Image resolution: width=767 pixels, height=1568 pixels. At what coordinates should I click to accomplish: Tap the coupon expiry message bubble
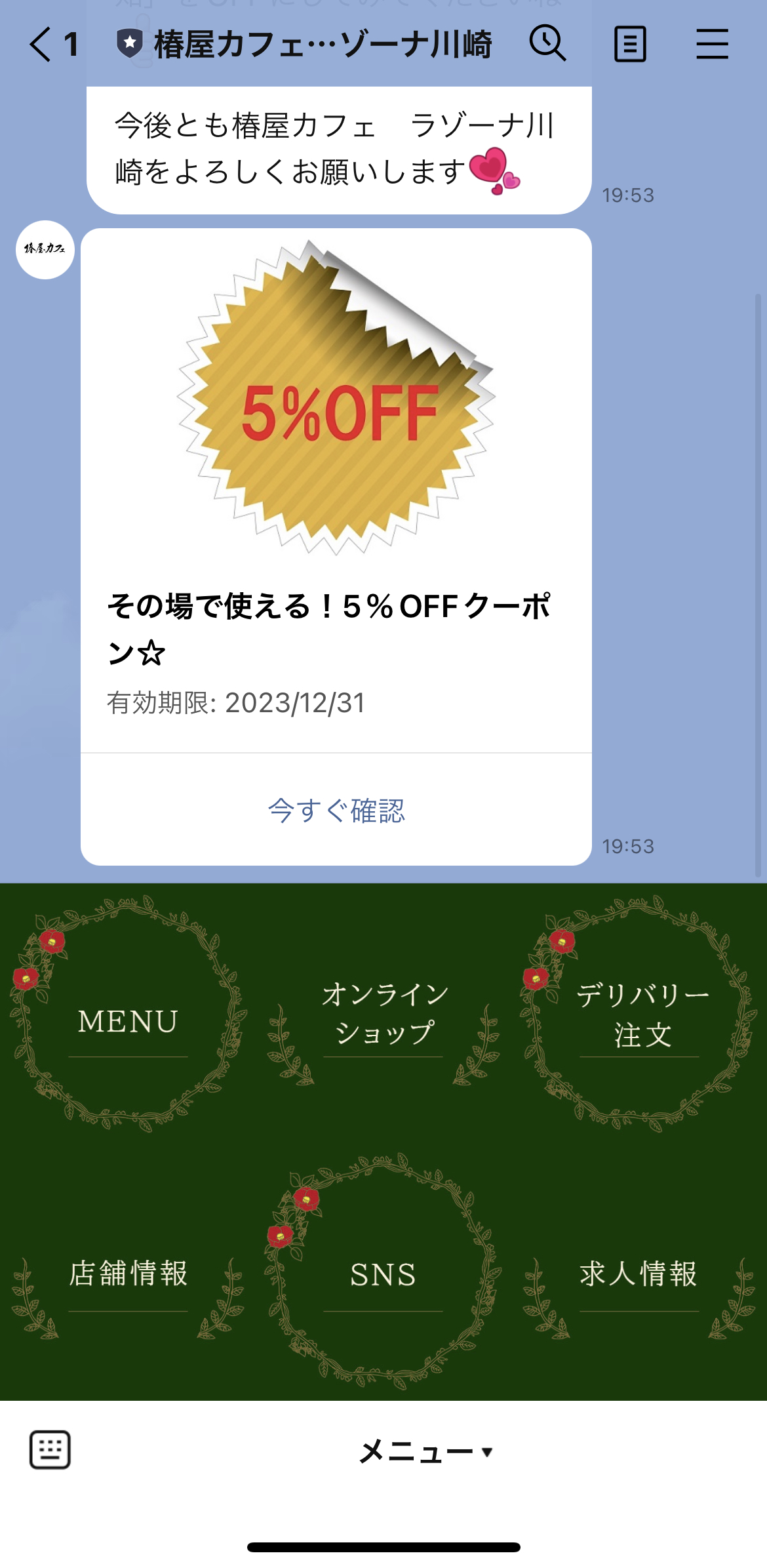(x=238, y=704)
